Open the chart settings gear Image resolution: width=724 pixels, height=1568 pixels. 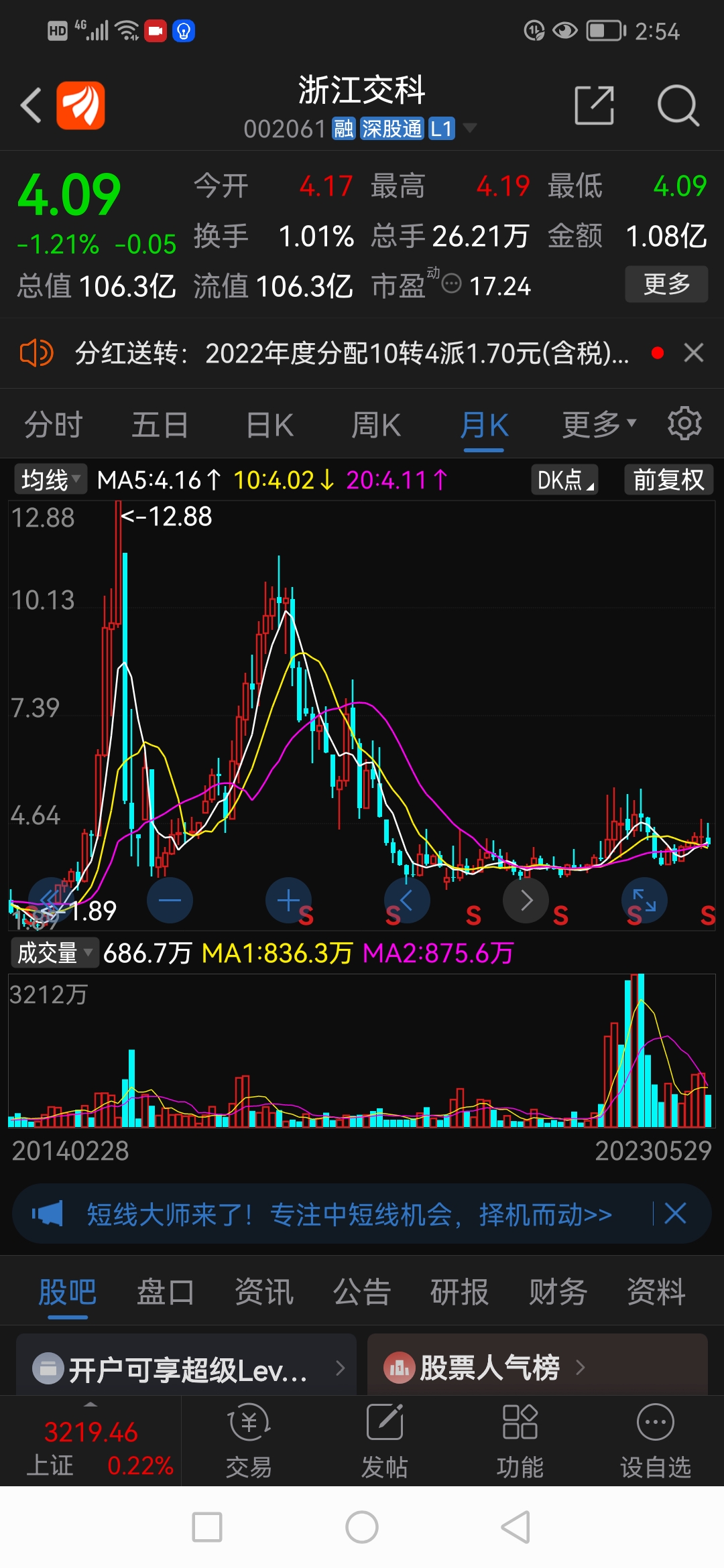click(684, 423)
